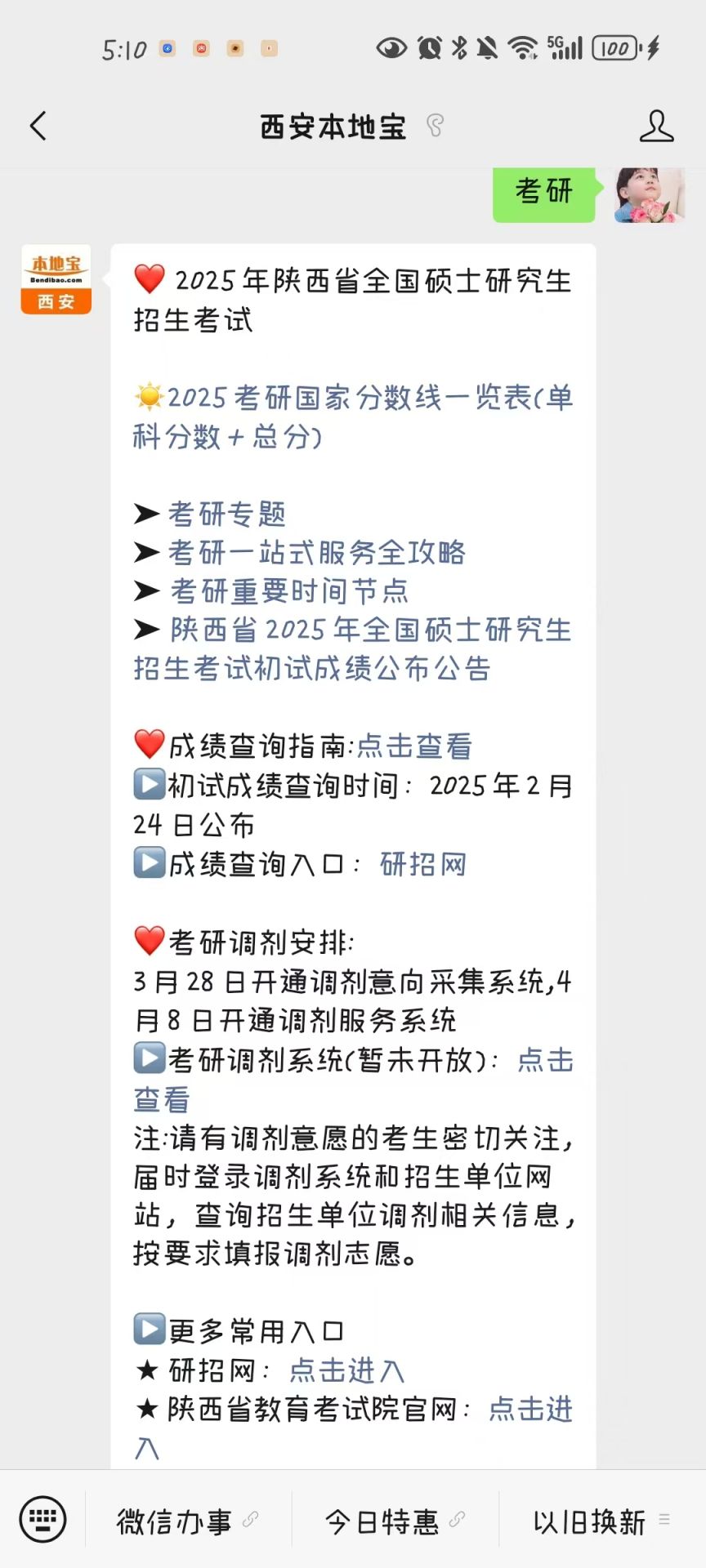This screenshot has width=706, height=1568.
Task: Go back from 西安本地宝 chat
Action: [38, 127]
